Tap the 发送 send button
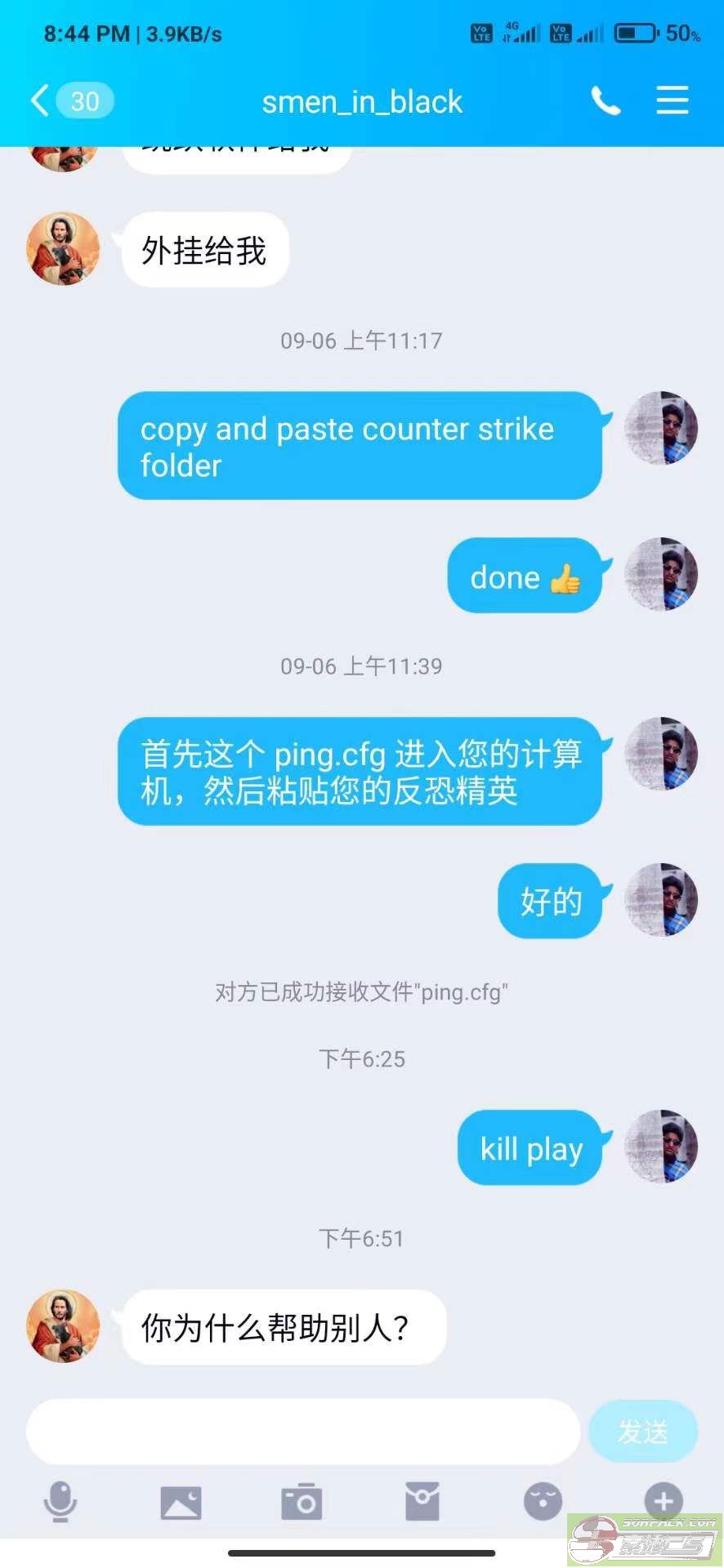 pos(643,1432)
